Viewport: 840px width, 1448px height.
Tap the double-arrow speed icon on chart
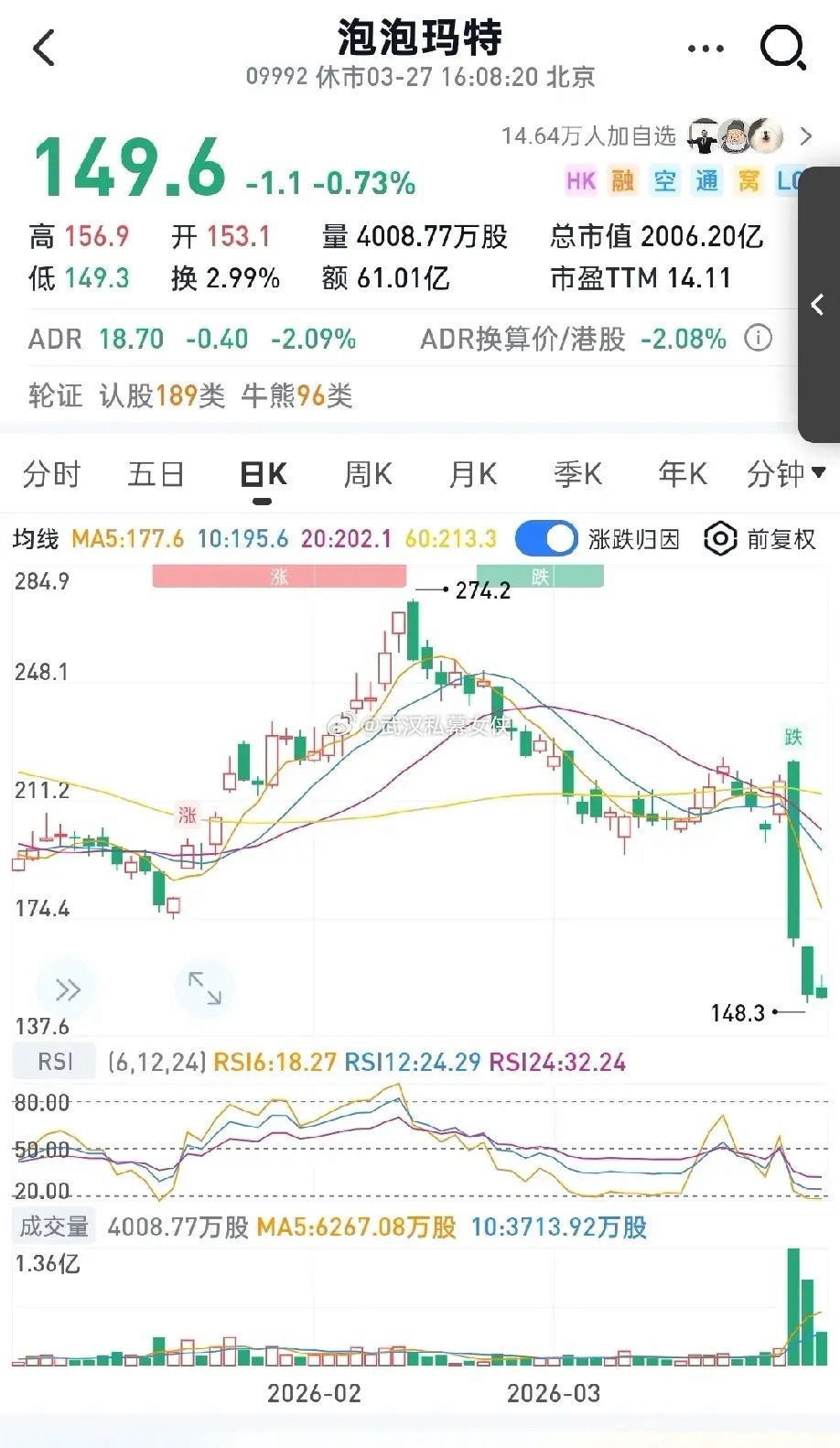(65, 988)
